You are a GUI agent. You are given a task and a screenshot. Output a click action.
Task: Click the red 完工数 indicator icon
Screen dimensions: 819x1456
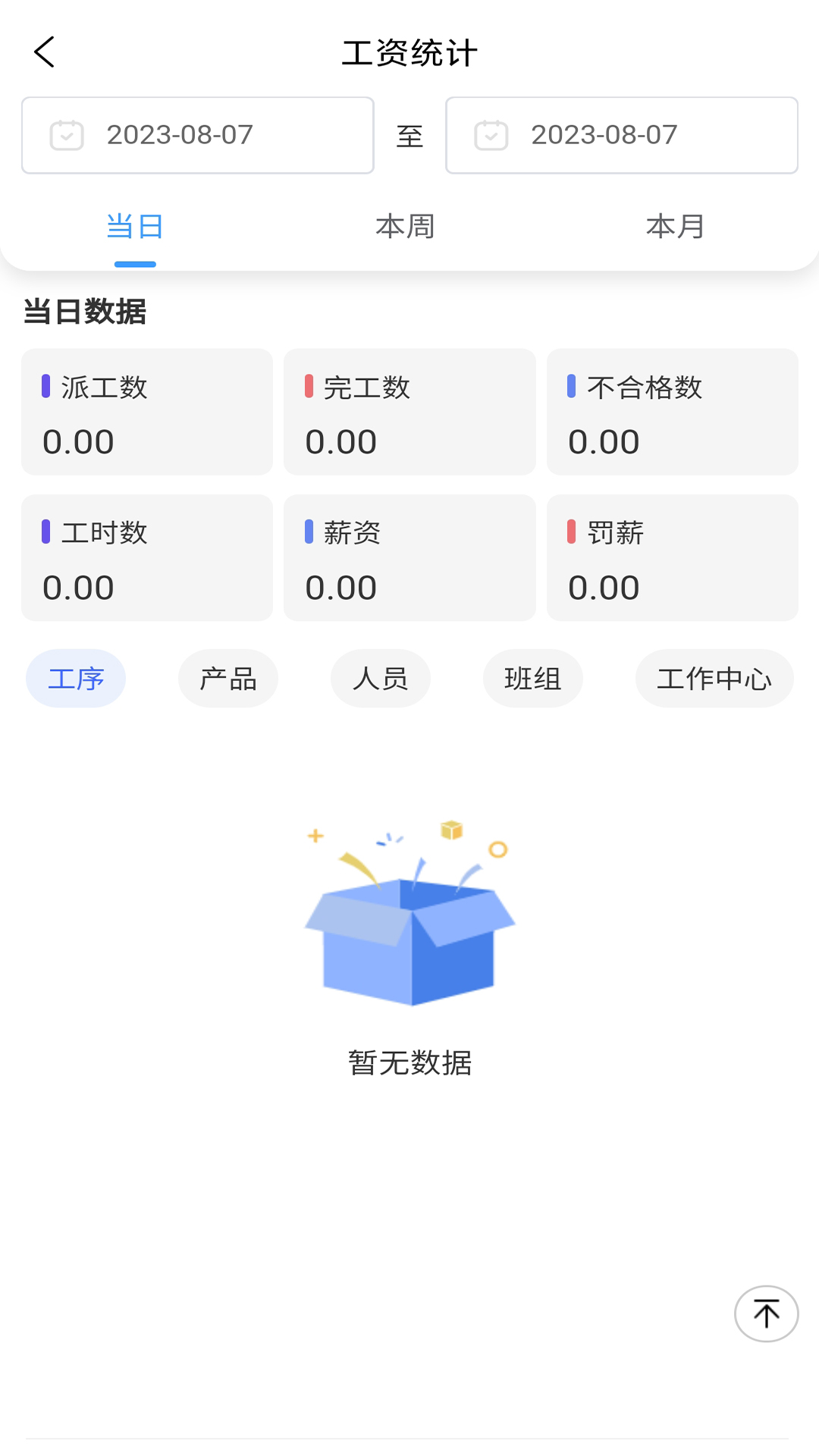tap(310, 387)
